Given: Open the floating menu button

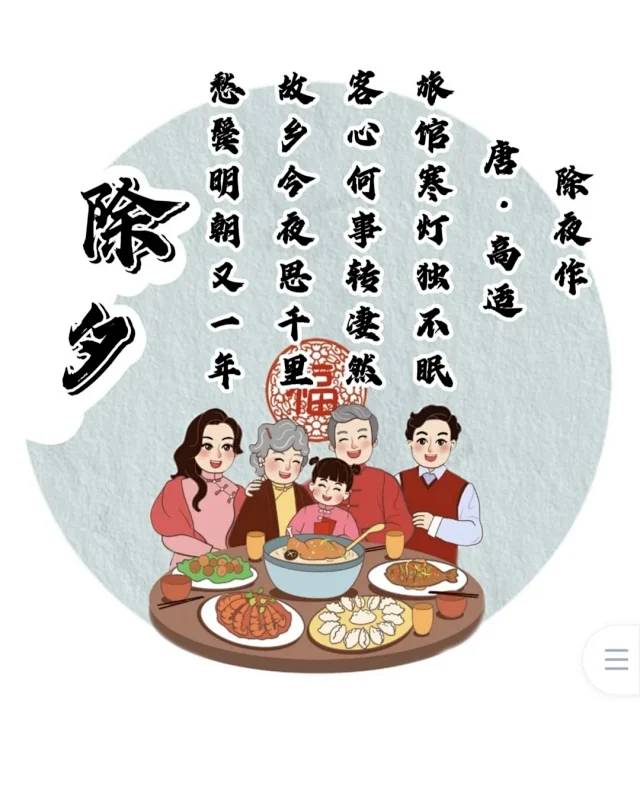Looking at the screenshot, I should [616, 660].
